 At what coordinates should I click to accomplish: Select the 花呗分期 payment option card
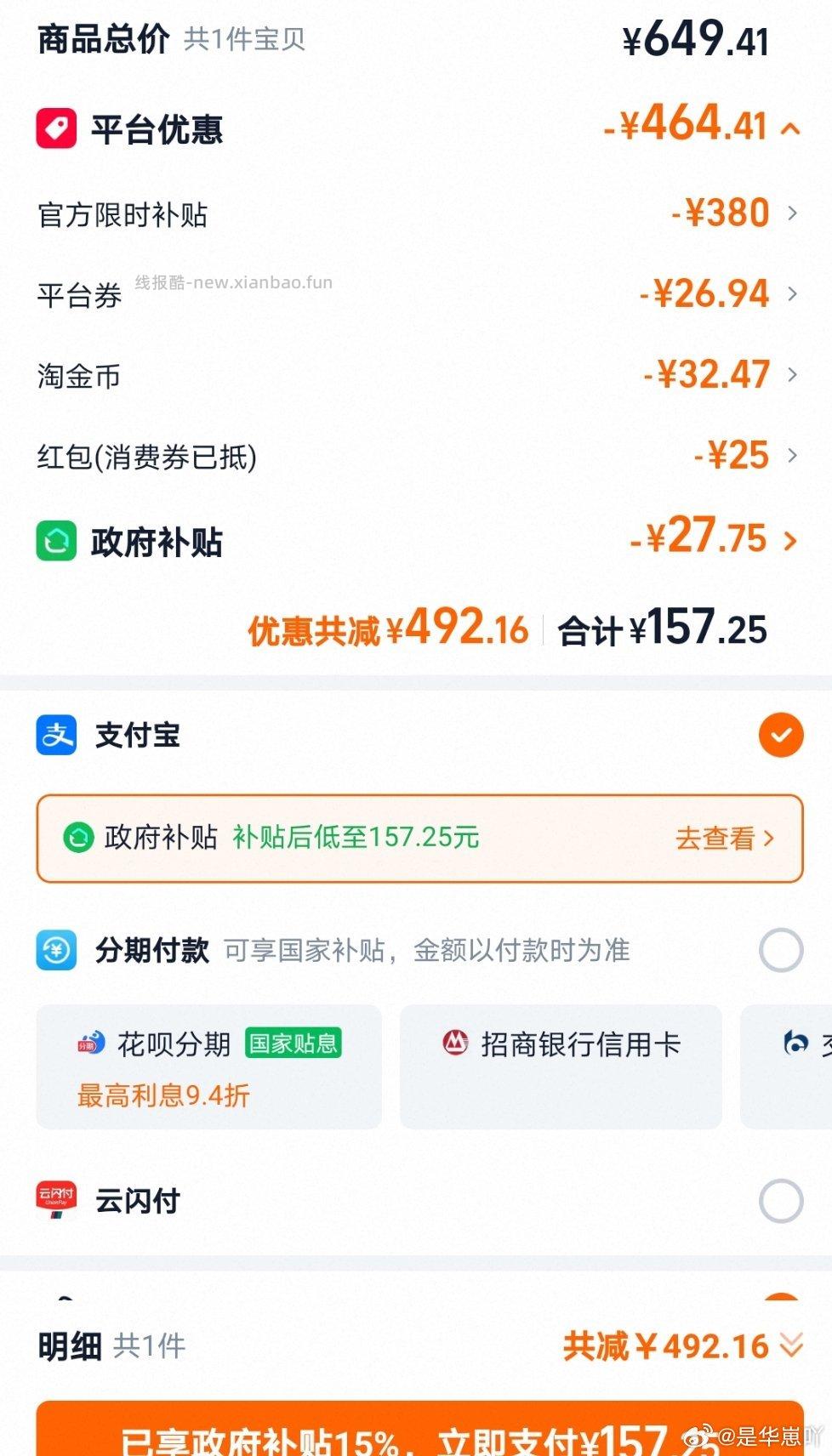click(208, 1067)
